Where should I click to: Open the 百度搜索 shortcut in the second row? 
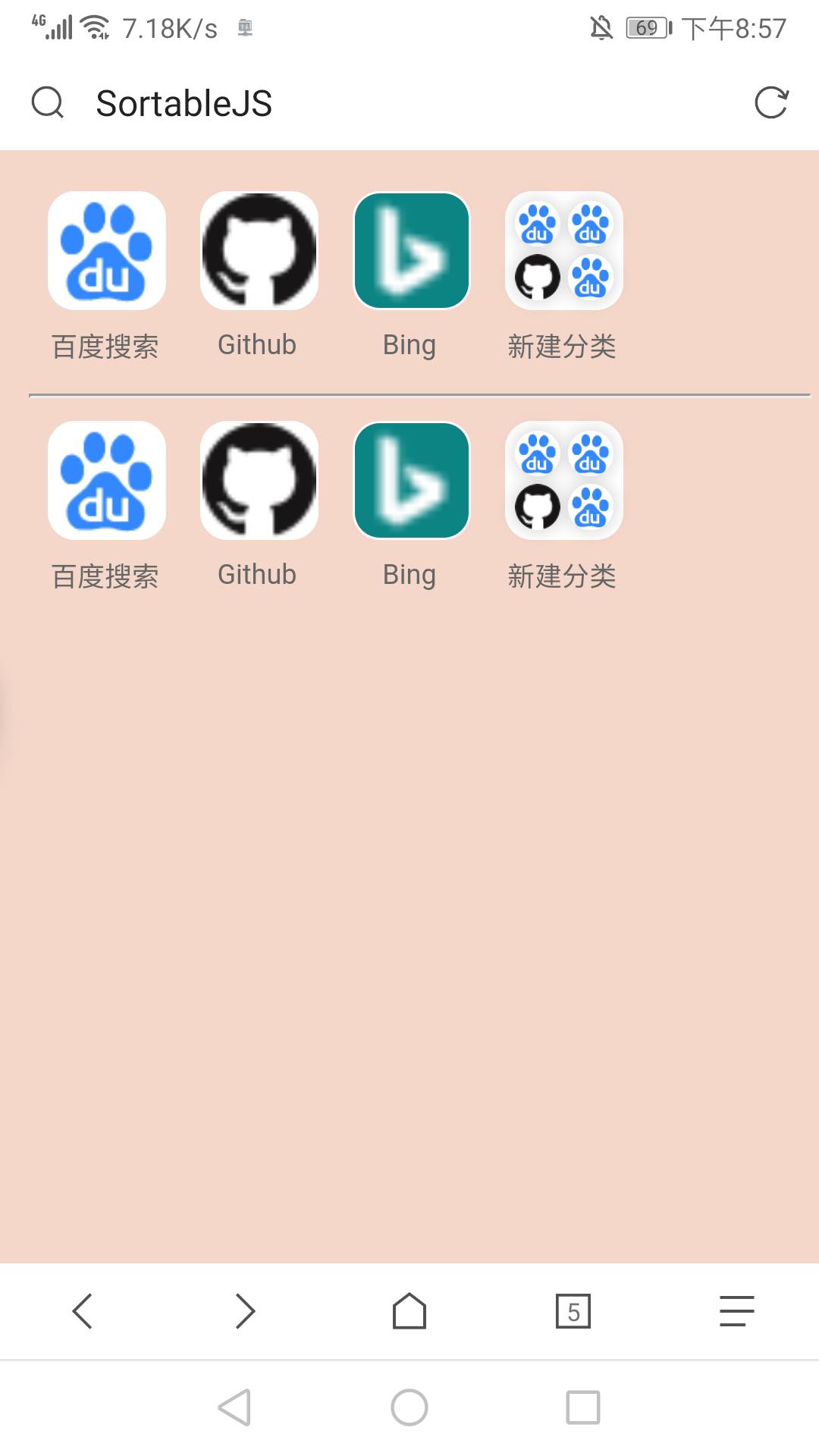point(106,482)
